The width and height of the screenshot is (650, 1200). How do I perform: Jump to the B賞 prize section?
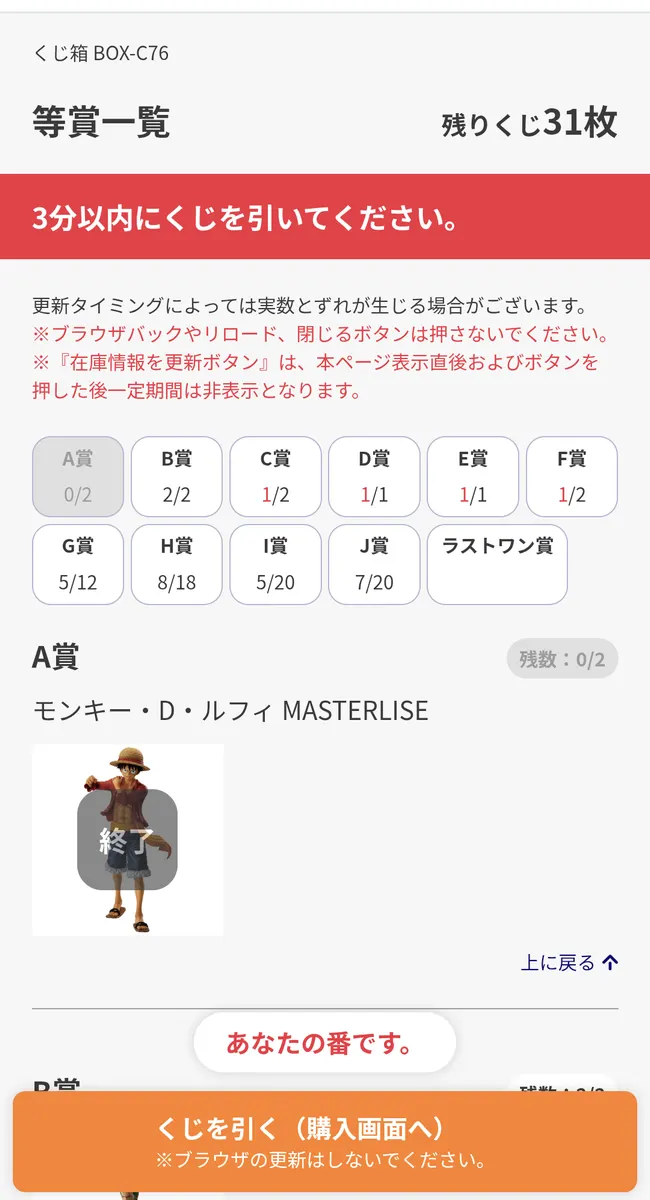pos(176,477)
